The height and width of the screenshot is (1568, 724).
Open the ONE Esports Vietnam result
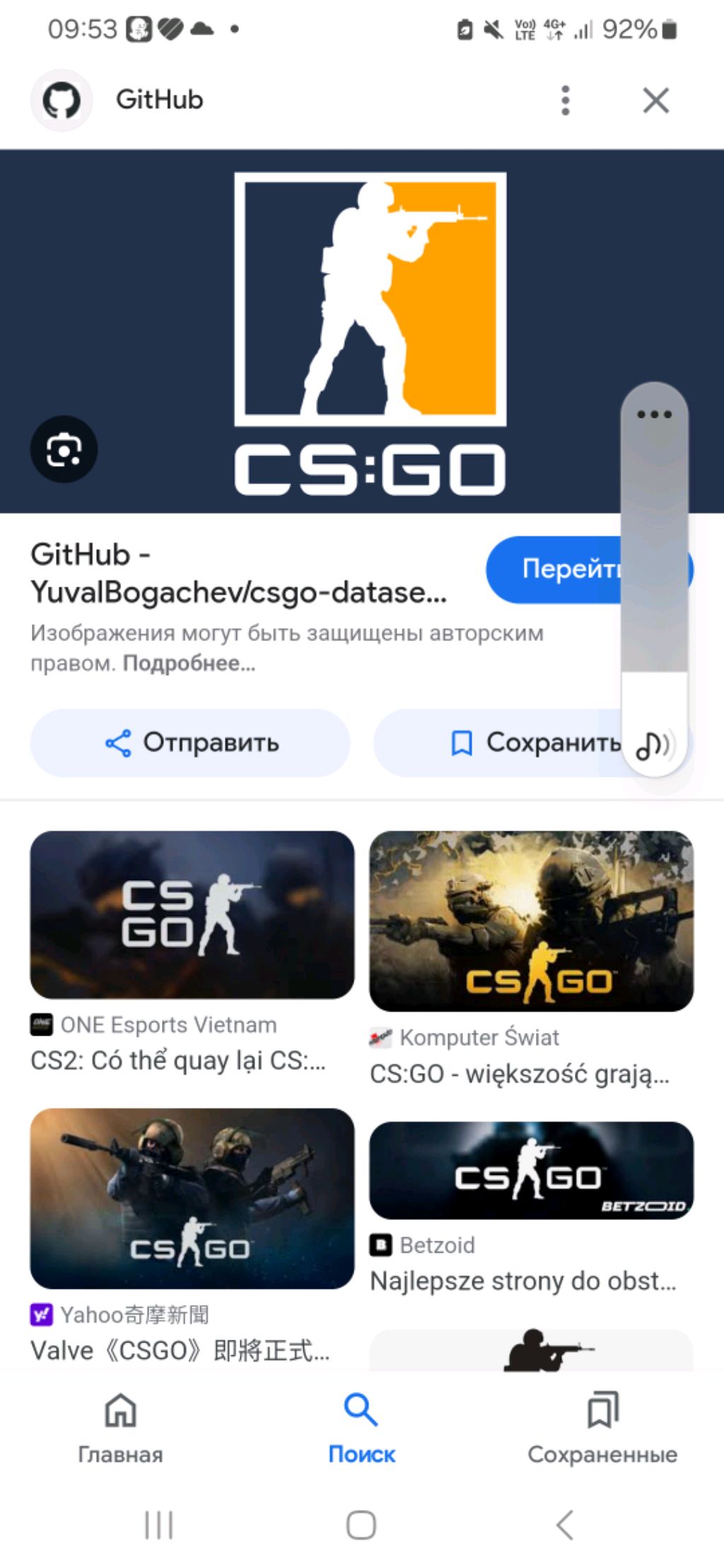(x=192, y=915)
